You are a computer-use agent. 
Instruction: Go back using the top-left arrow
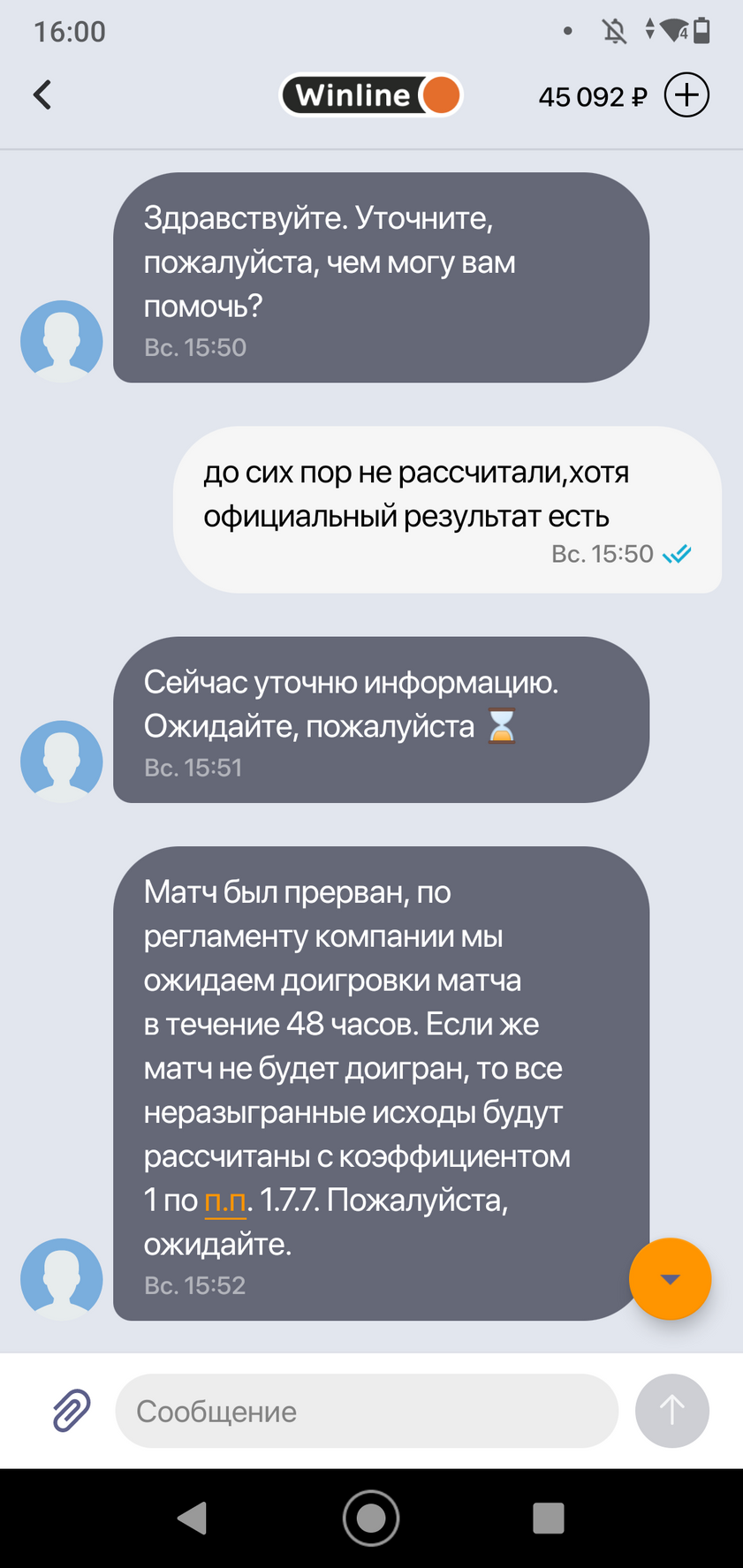[42, 95]
